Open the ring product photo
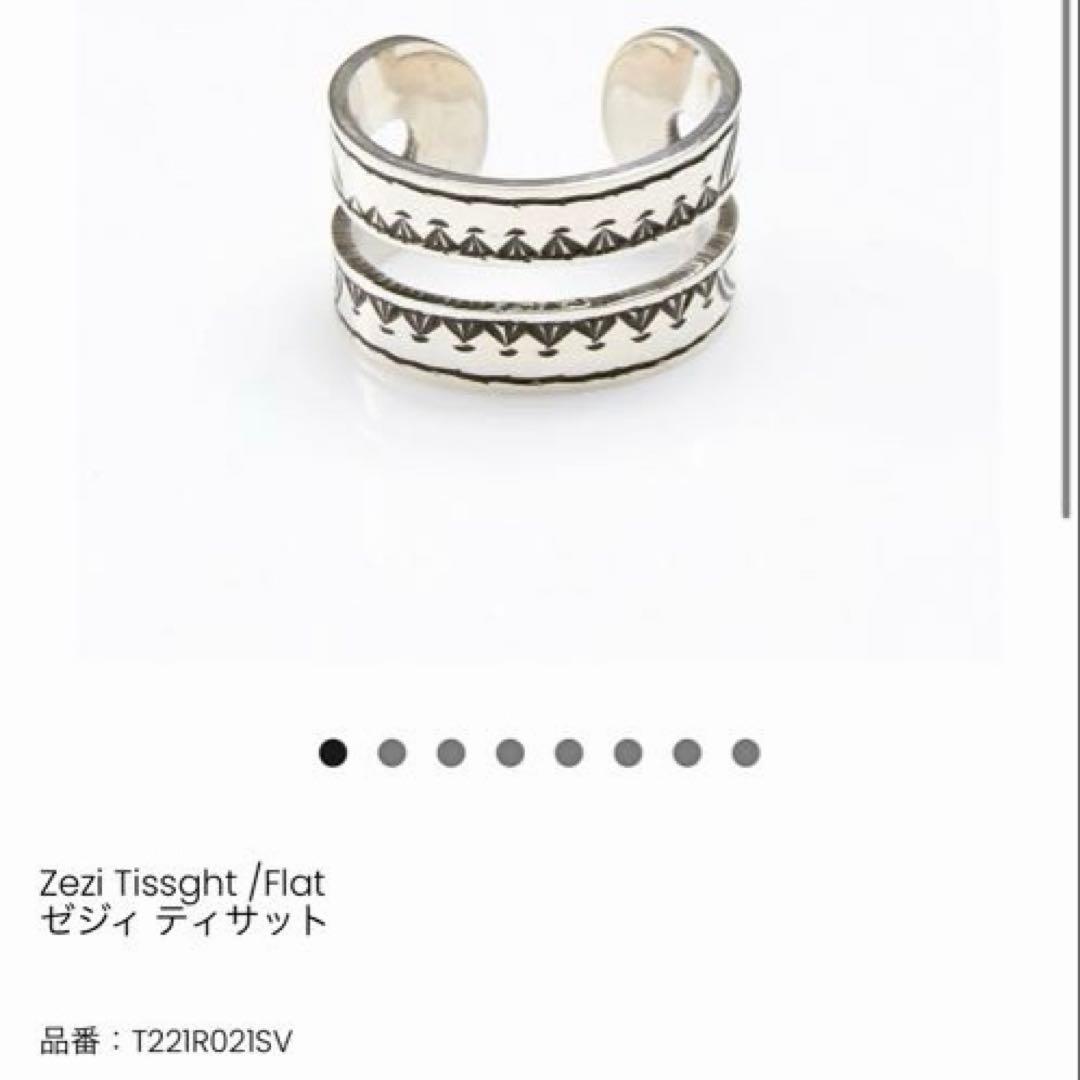The height and width of the screenshot is (1080, 1080). point(540,230)
